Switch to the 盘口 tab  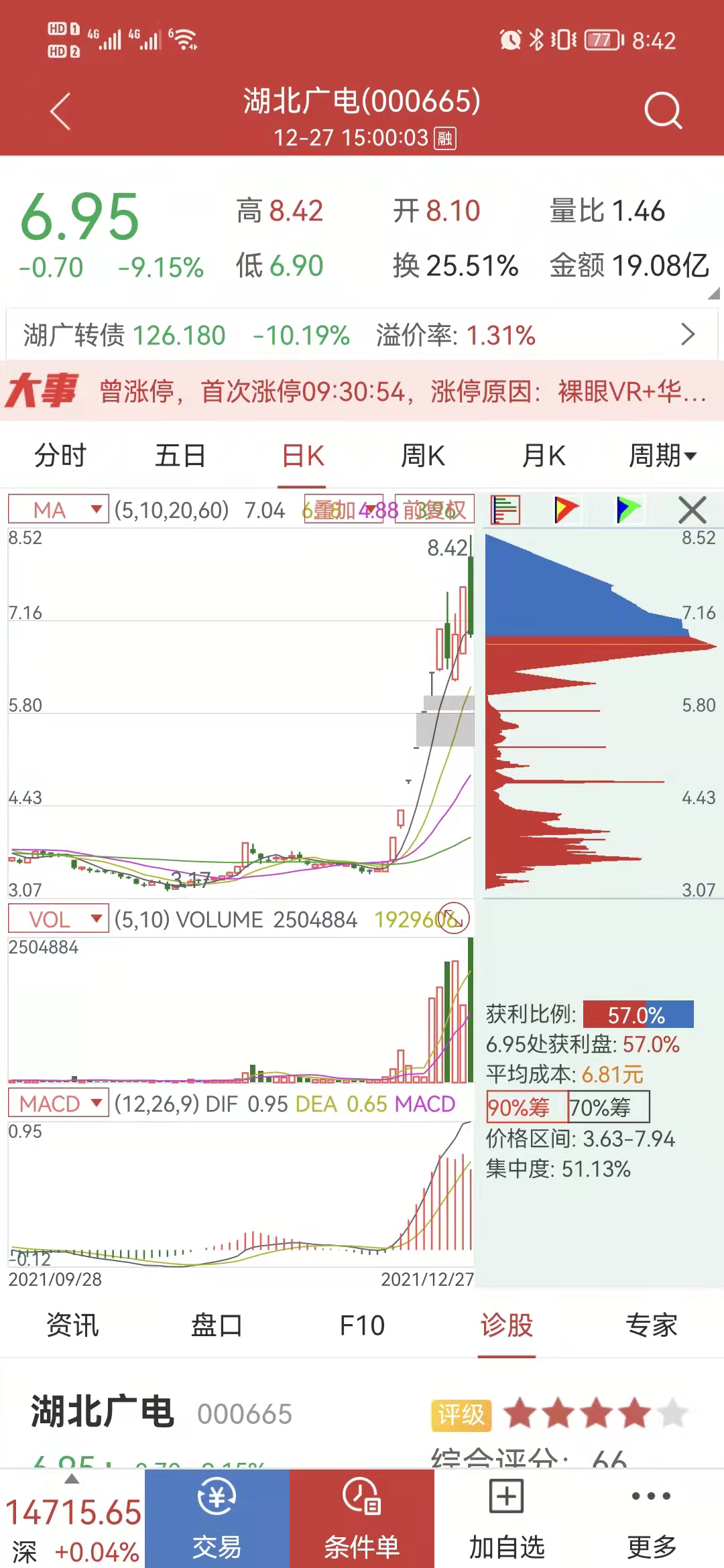[217, 1325]
